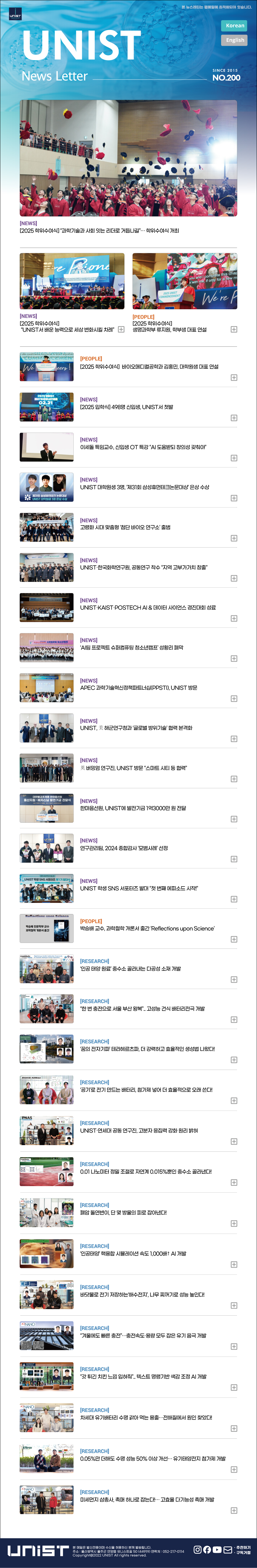
Task: Open the APEC PPSTI UNIST 방문 article
Action: tap(138, 687)
